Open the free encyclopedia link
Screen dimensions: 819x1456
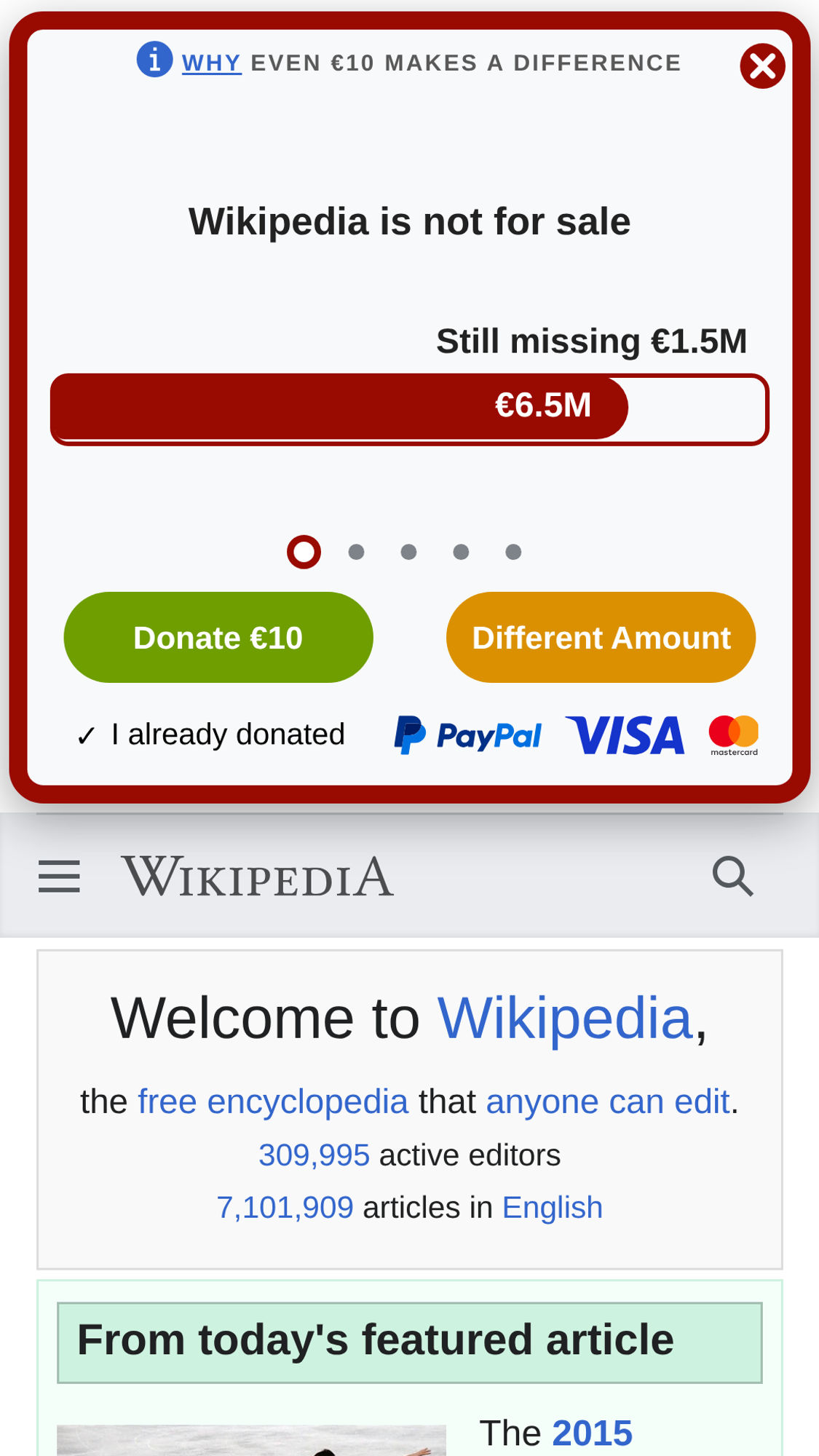point(272,1101)
